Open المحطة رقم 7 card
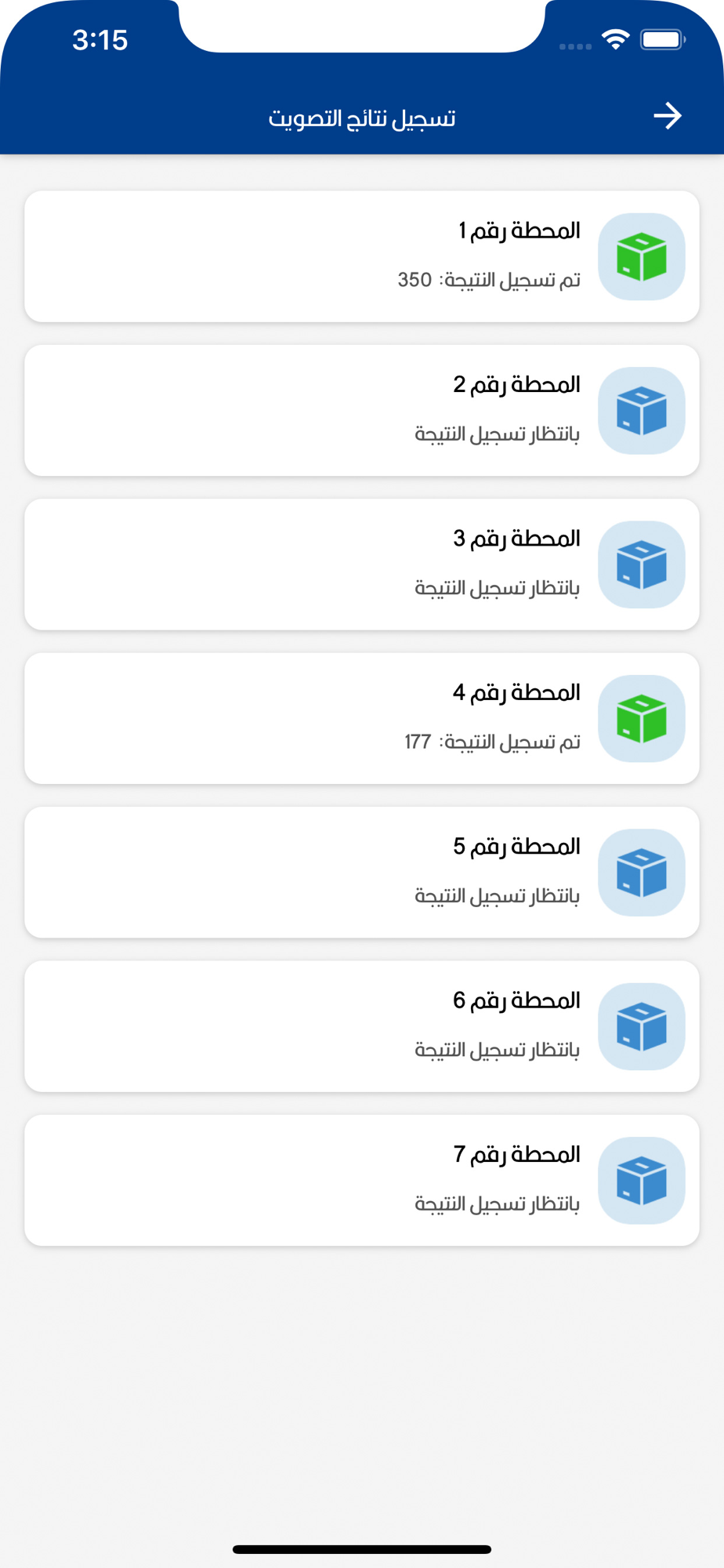Image resolution: width=724 pixels, height=1568 pixels. click(362, 1180)
